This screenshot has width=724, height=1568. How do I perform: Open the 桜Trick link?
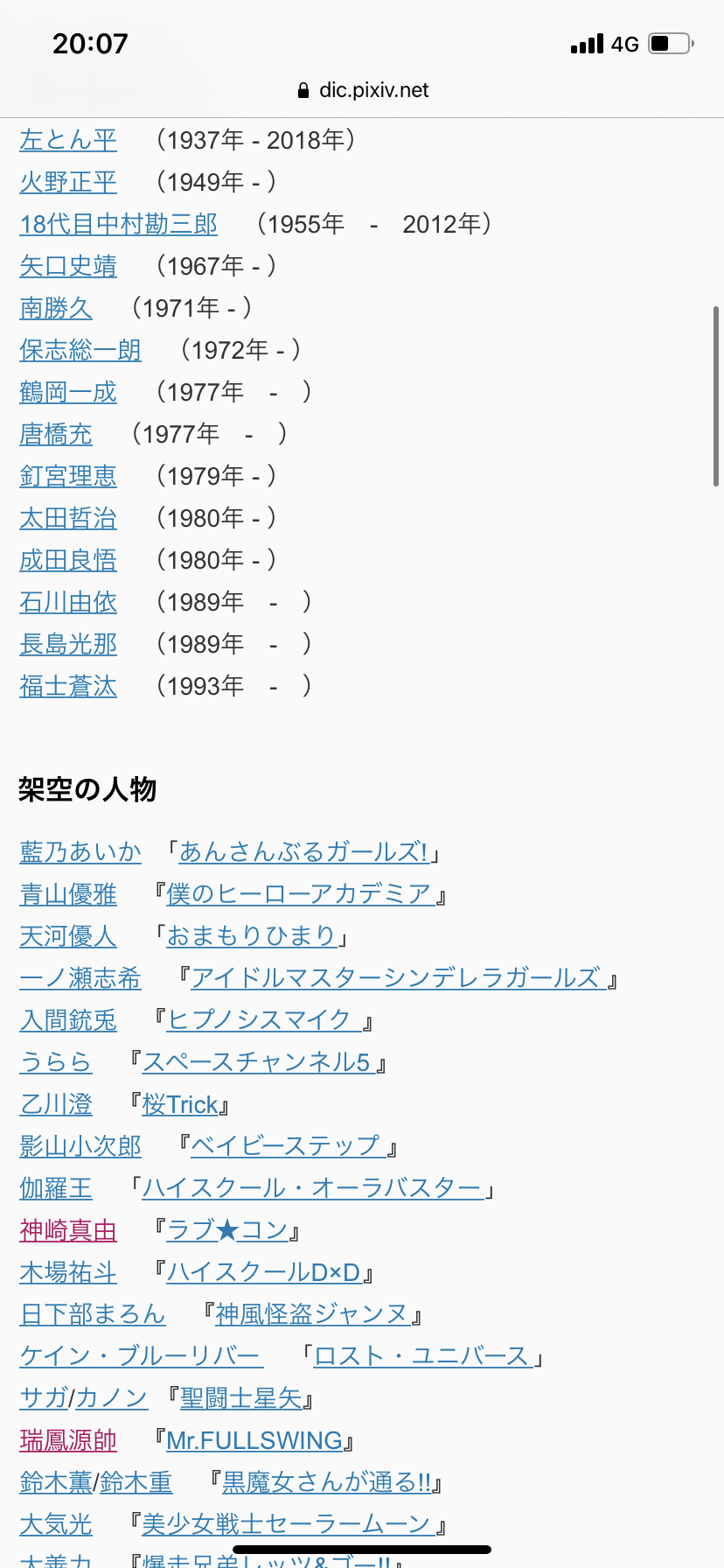[180, 1104]
